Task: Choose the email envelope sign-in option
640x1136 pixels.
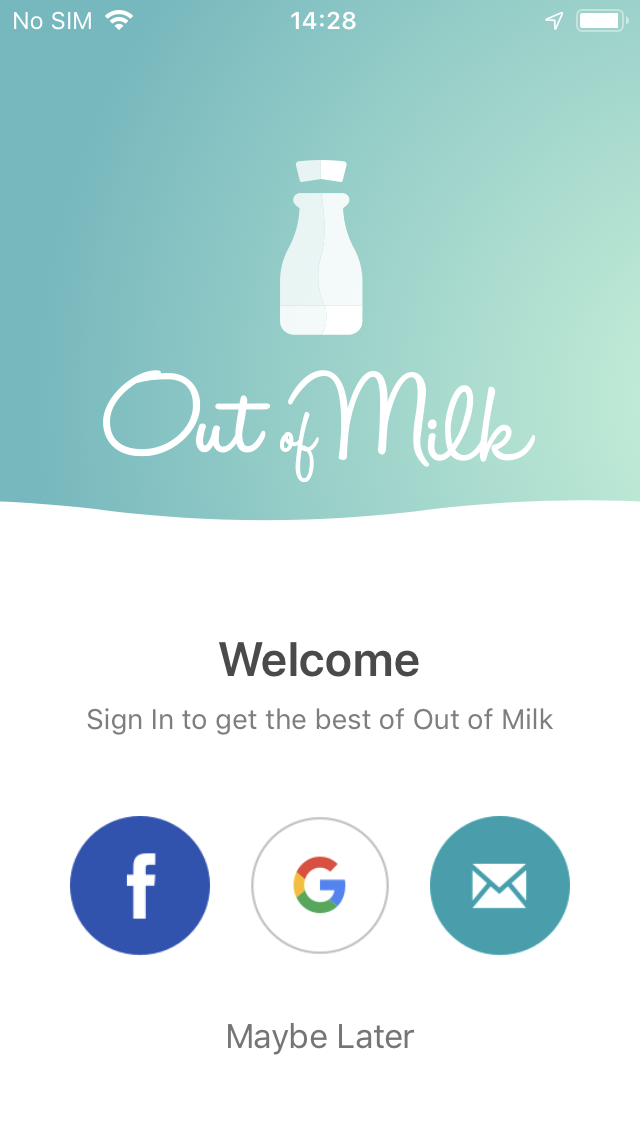Action: (x=499, y=885)
